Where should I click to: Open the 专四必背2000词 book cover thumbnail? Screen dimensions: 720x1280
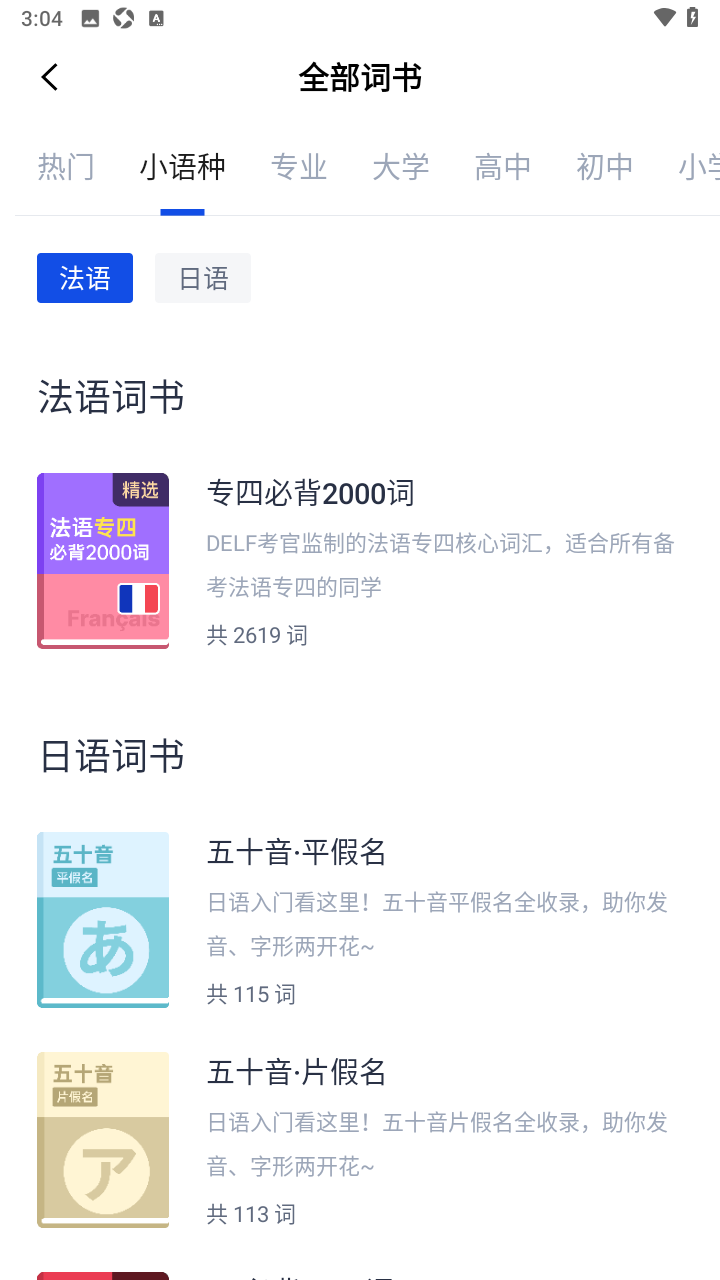tap(103, 560)
